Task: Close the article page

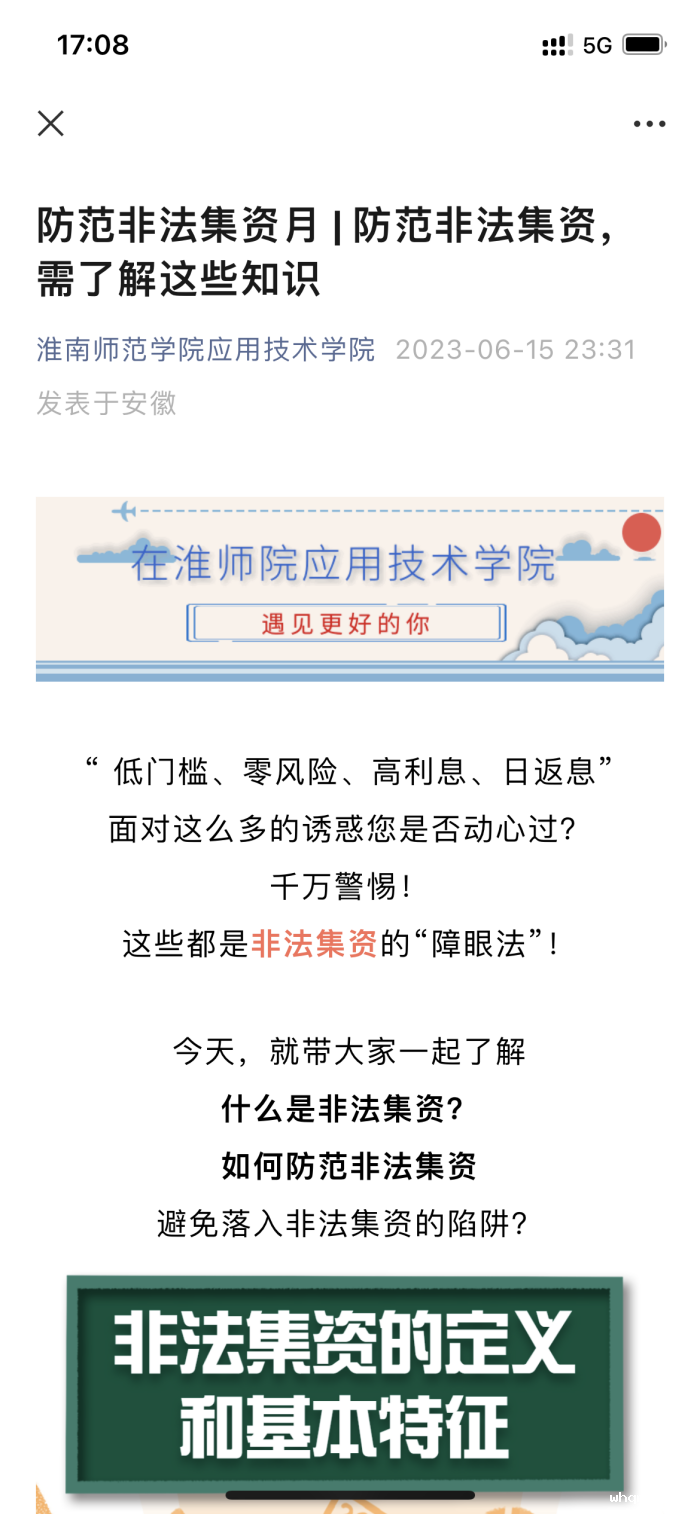Action: coord(51,123)
